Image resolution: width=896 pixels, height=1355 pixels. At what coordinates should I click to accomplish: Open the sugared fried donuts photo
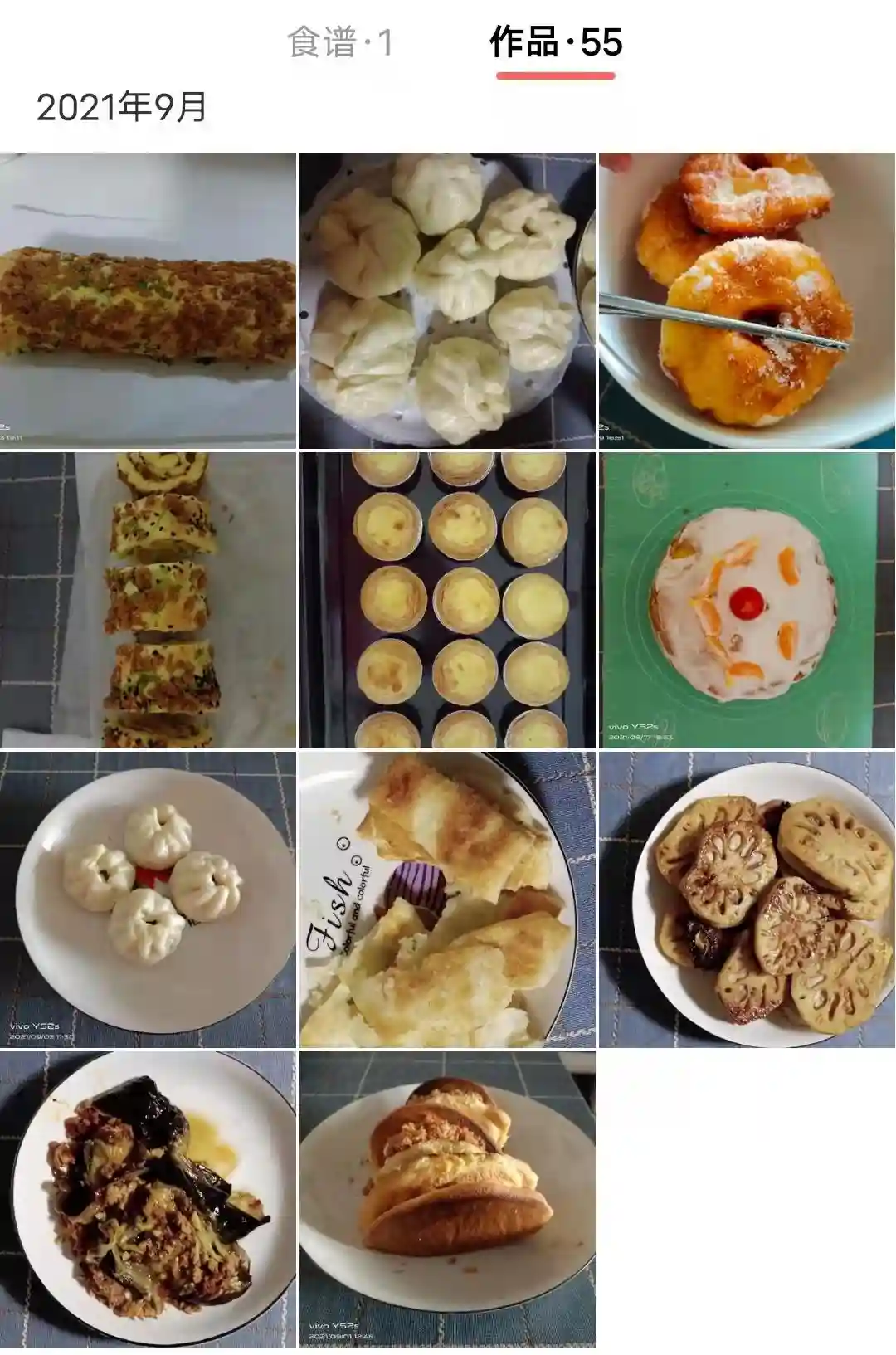[747, 300]
